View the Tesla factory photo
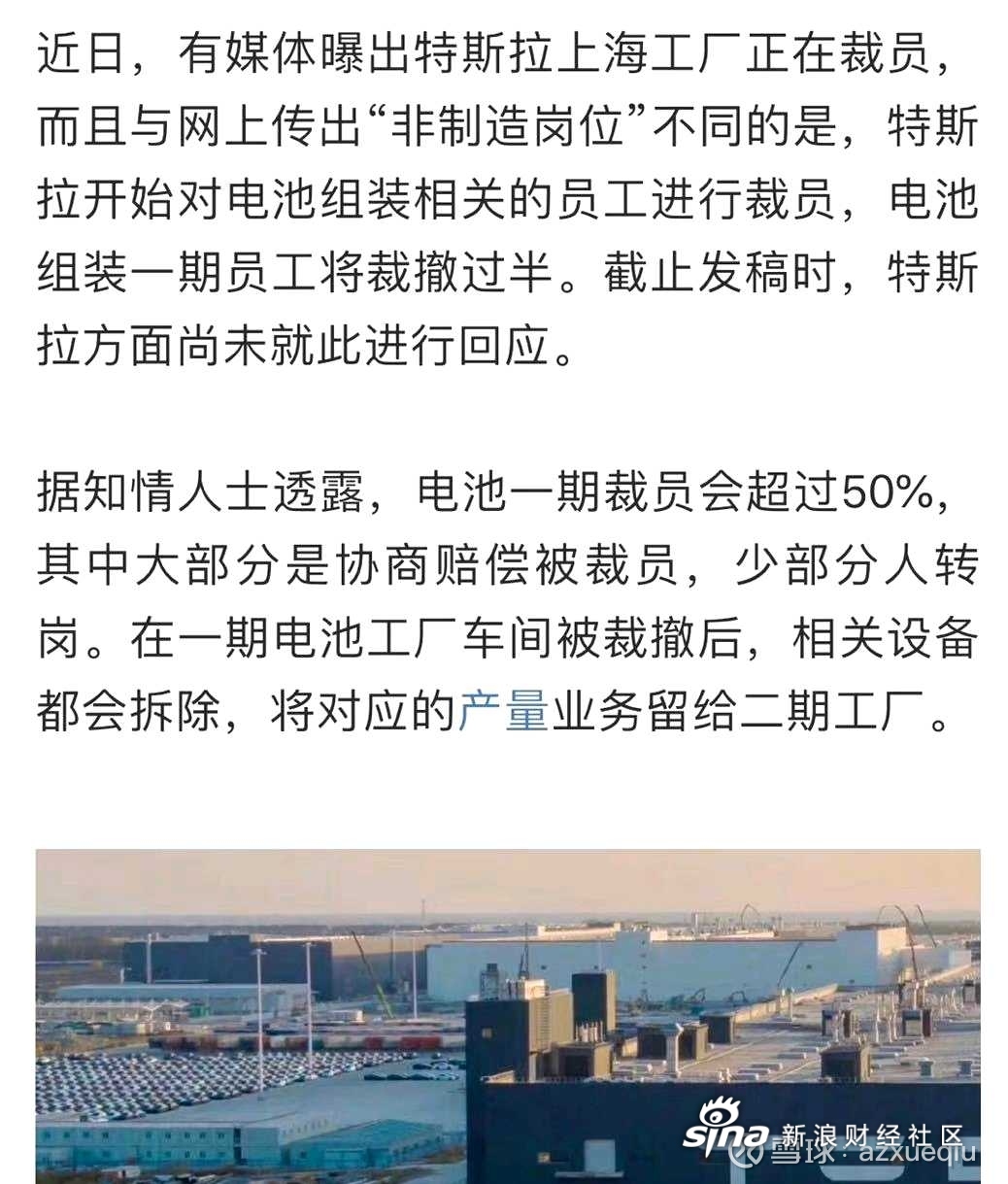The image size is (1008, 1184). tap(507, 1015)
